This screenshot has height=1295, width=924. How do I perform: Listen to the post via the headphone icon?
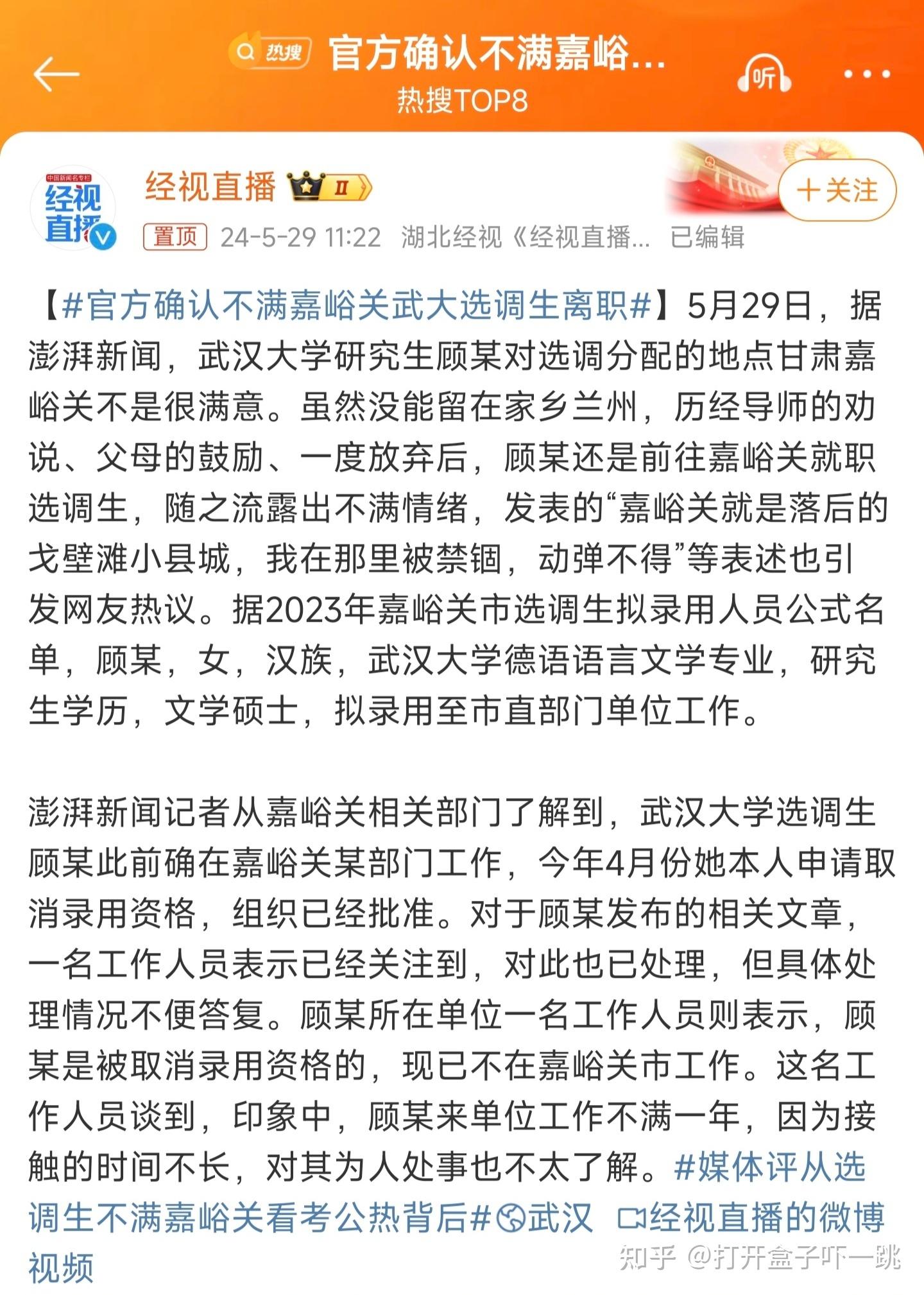click(764, 74)
